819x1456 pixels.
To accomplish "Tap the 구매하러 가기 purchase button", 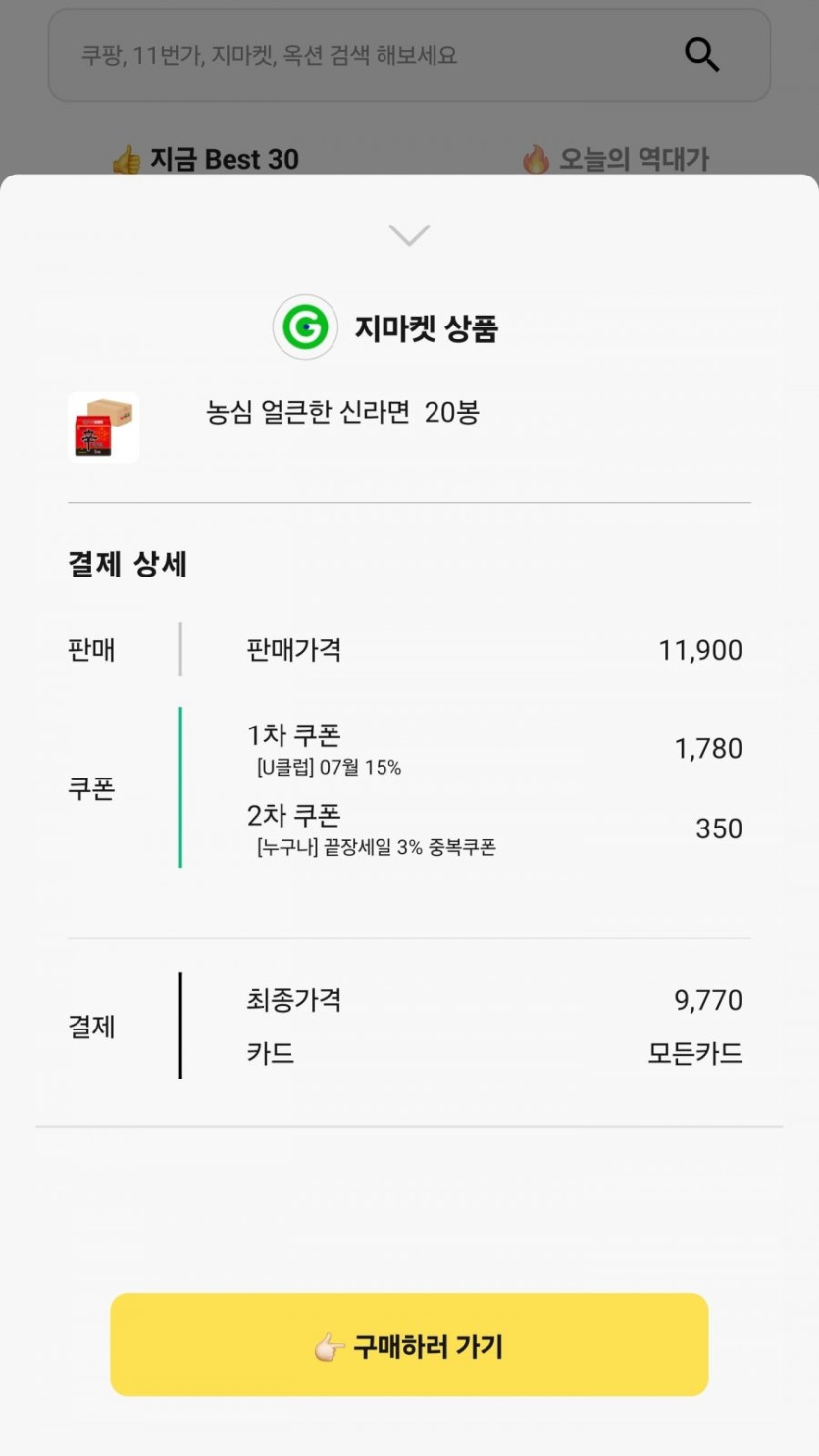I will [409, 1345].
